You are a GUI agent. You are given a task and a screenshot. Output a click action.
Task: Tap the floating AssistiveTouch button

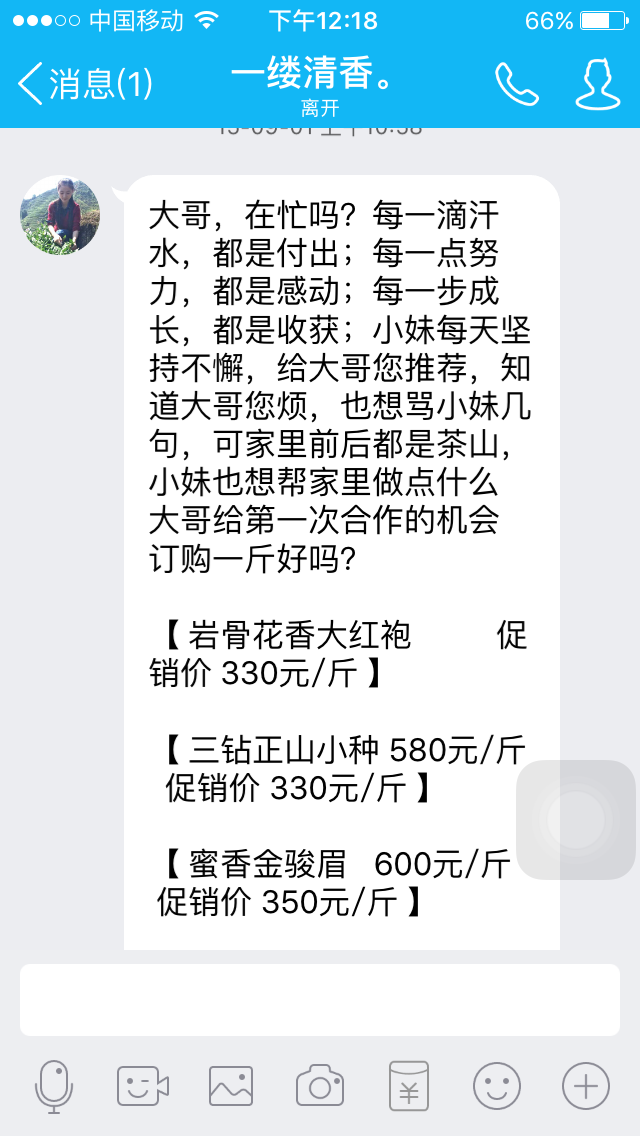tap(576, 820)
